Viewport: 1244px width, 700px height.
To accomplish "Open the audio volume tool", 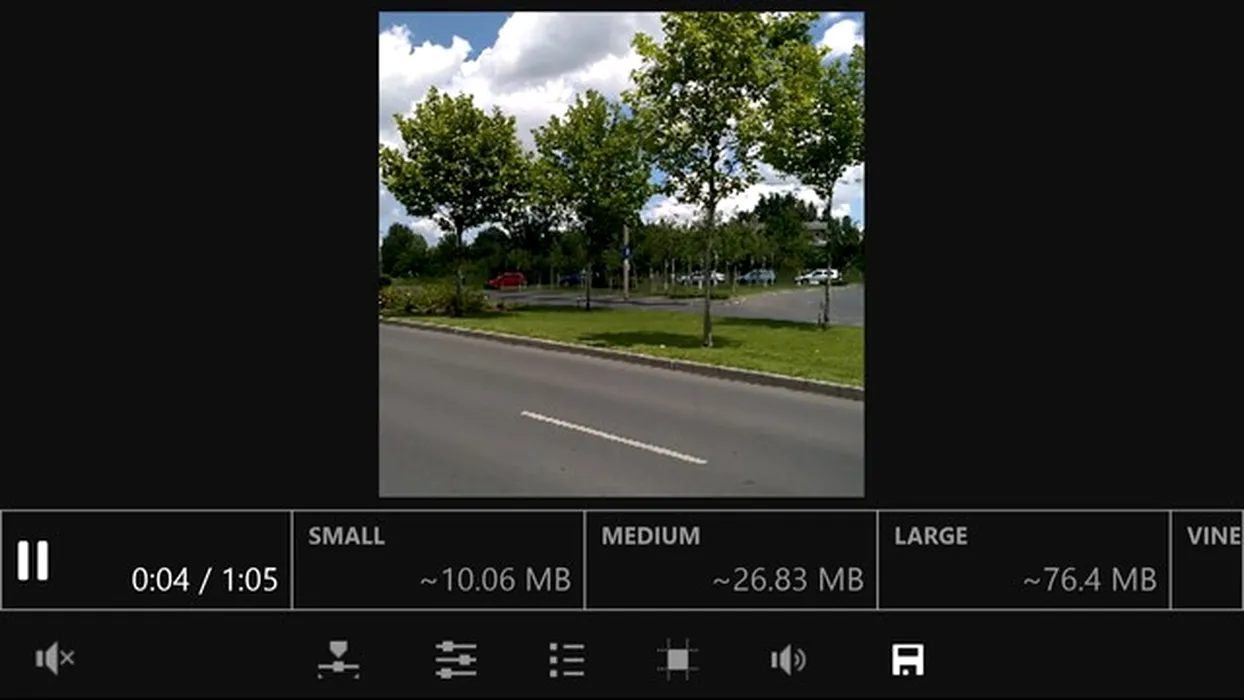I will pos(788,659).
